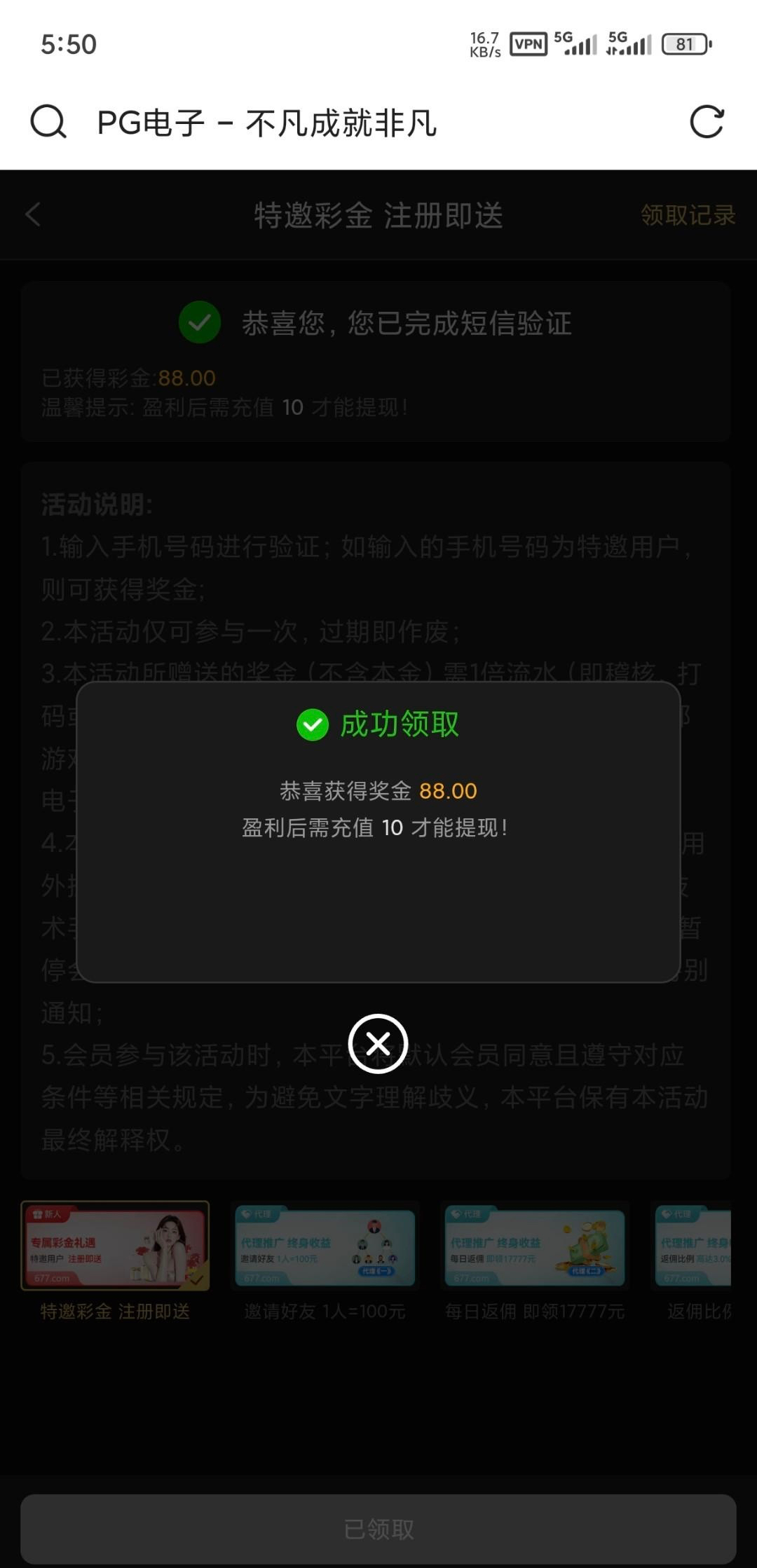Open the browser search icon
757x1568 pixels.
point(48,123)
